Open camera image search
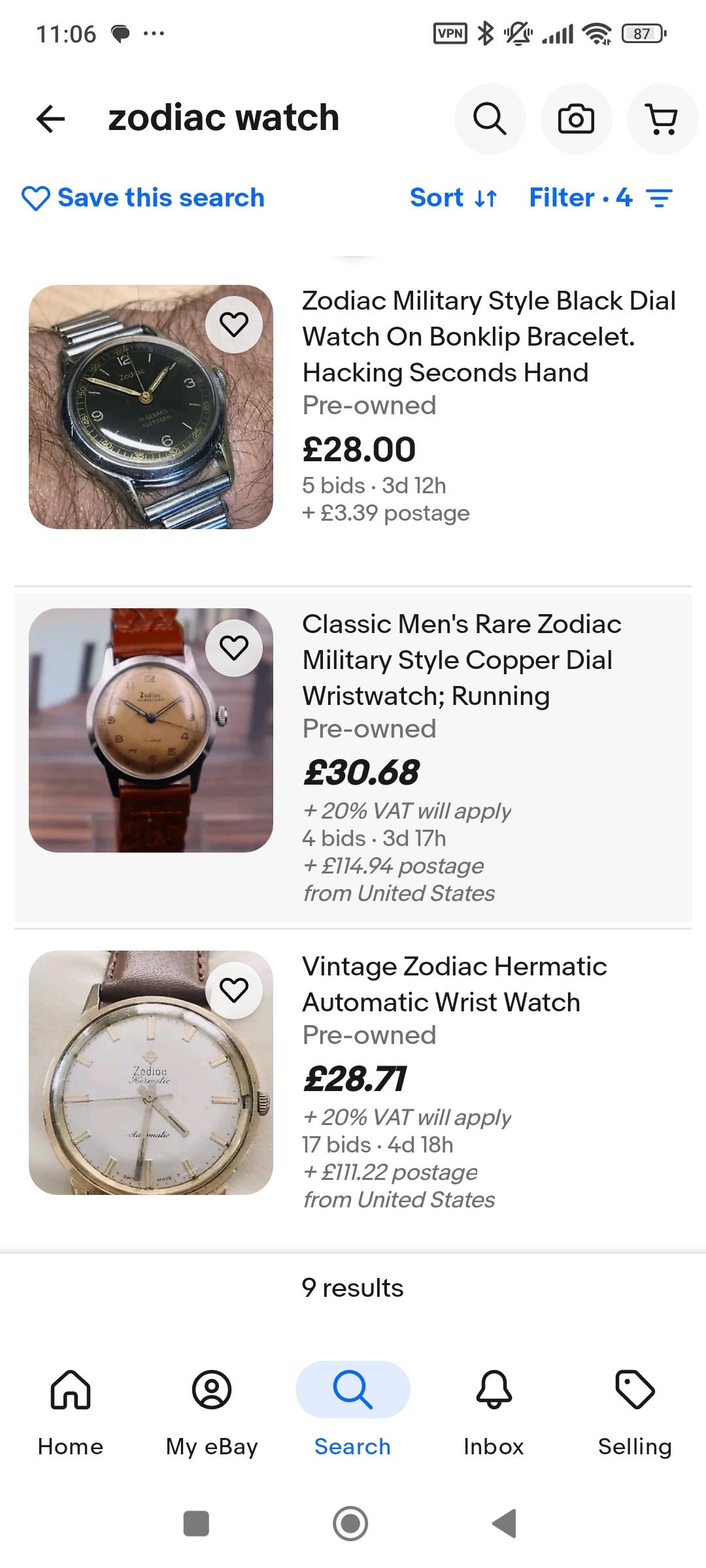The height and width of the screenshot is (1568, 706). [576, 119]
